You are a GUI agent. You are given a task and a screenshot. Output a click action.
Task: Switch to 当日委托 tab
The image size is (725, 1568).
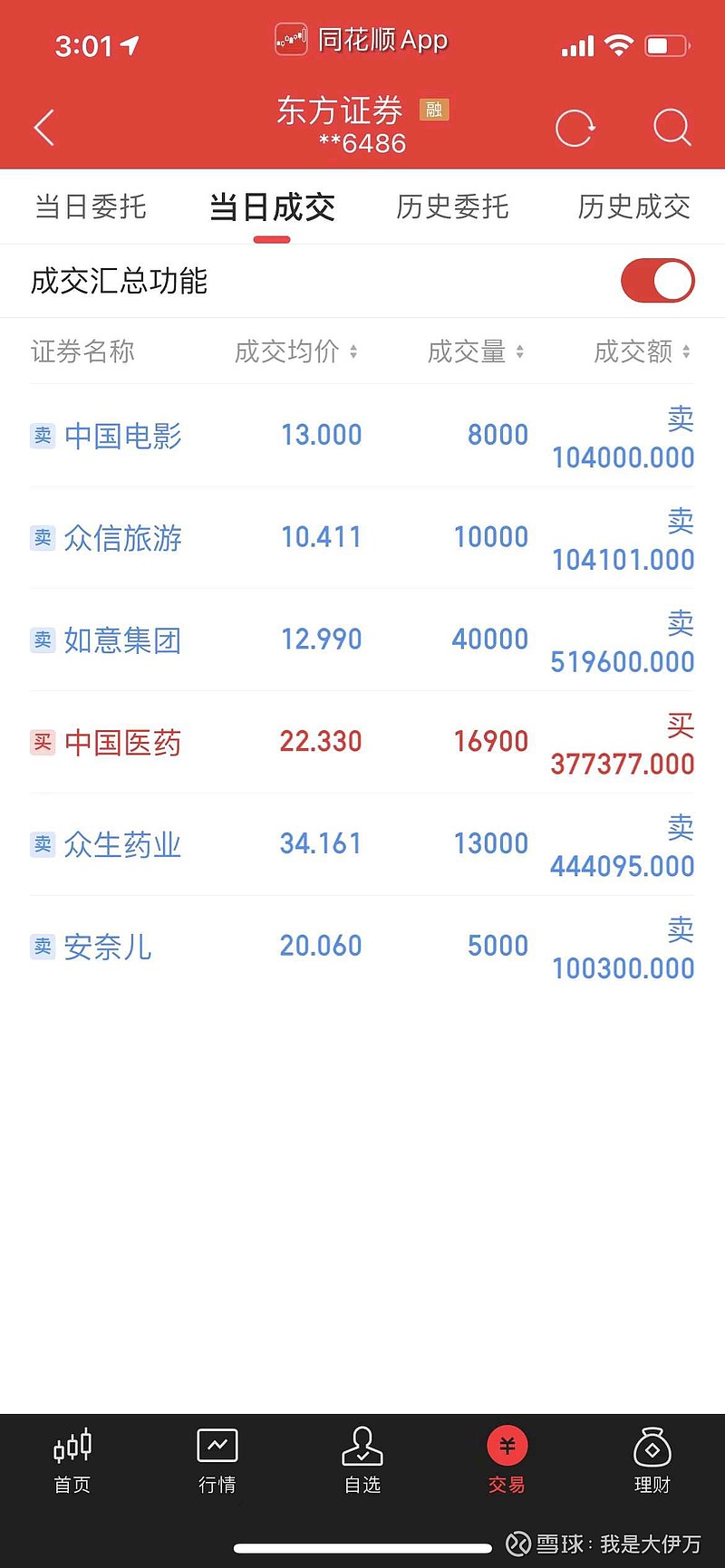pos(91,207)
